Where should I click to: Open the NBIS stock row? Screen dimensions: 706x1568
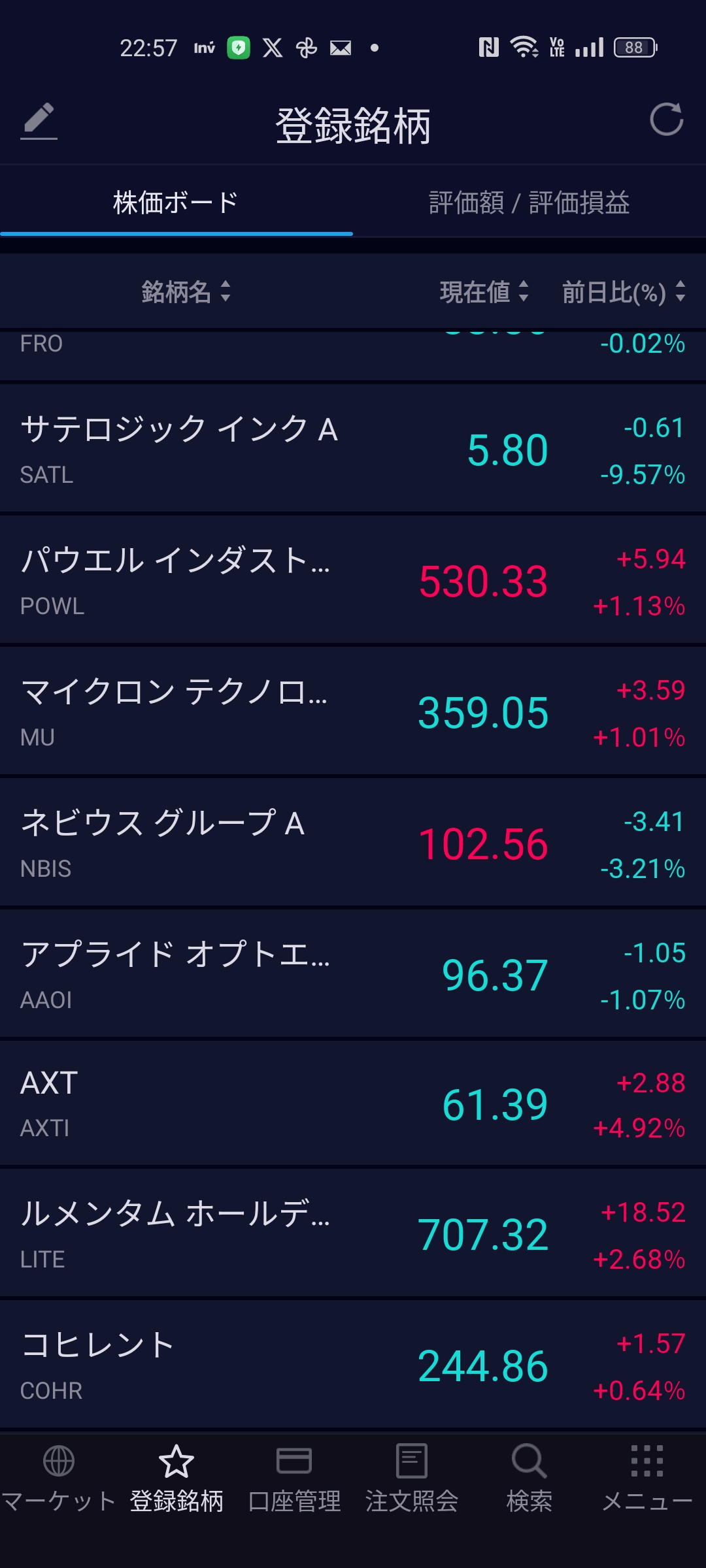pos(353,843)
